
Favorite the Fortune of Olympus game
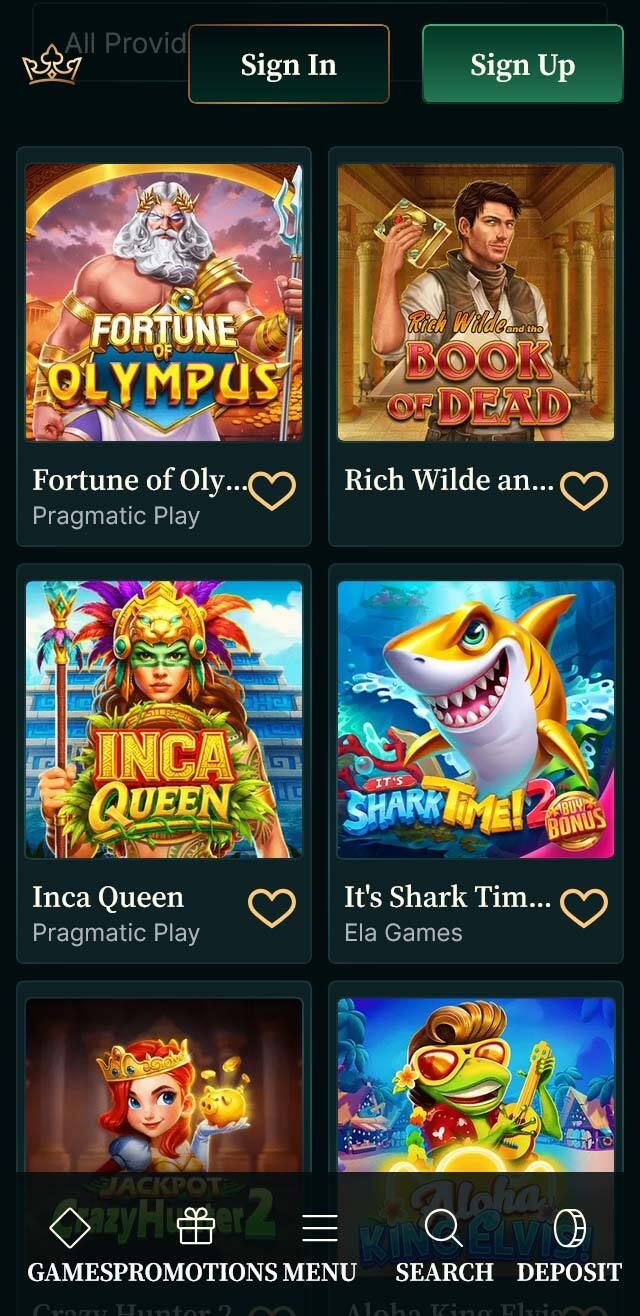272,491
